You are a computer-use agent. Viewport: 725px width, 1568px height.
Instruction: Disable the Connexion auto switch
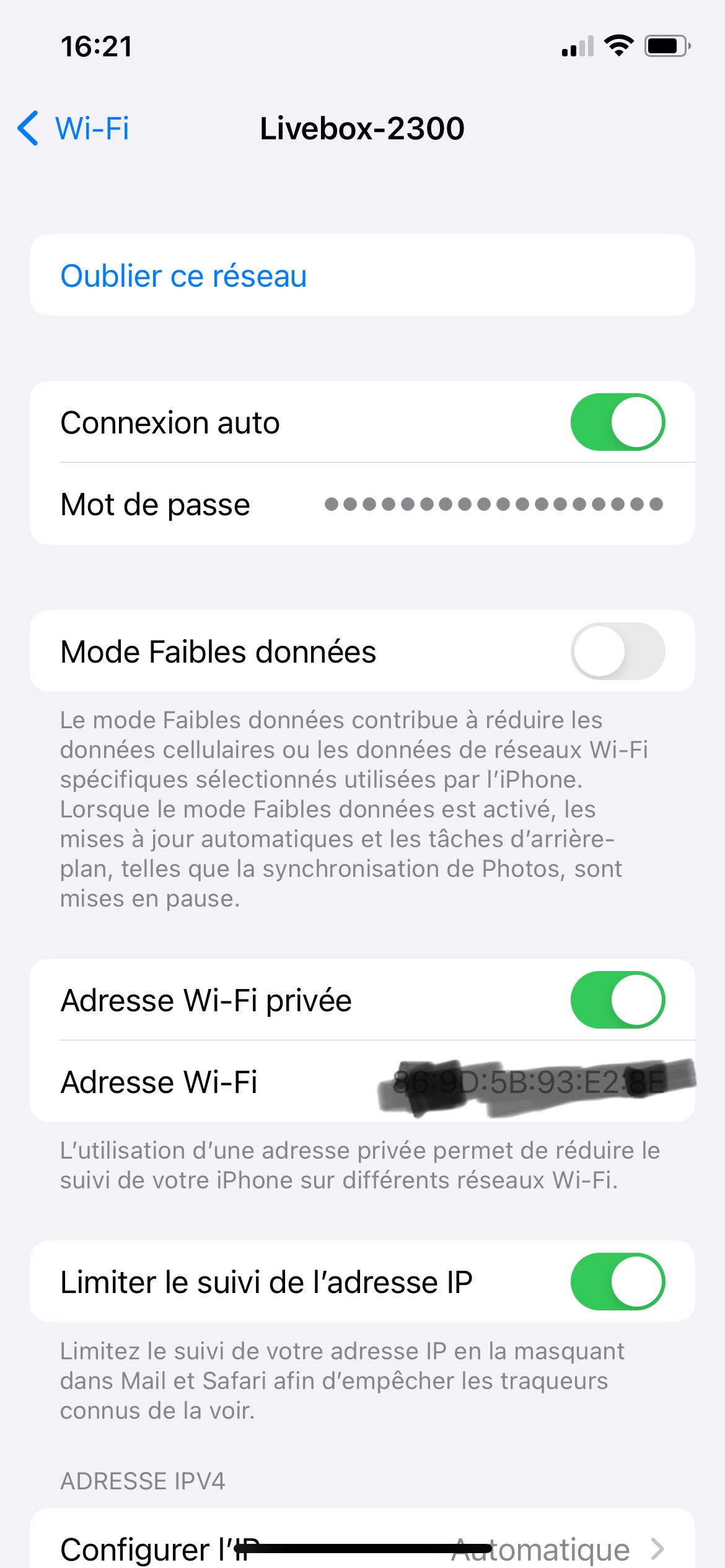[x=617, y=422]
